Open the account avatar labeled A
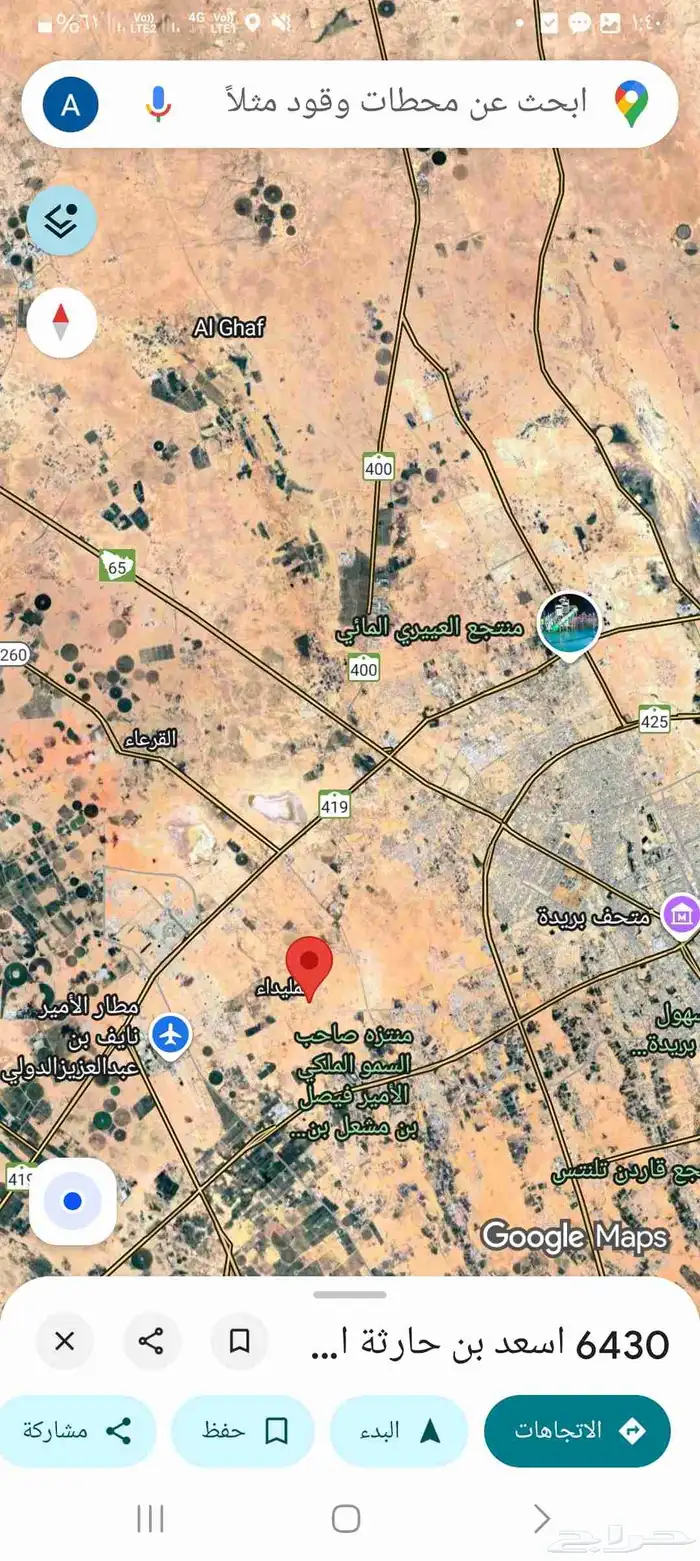 tap(71, 104)
